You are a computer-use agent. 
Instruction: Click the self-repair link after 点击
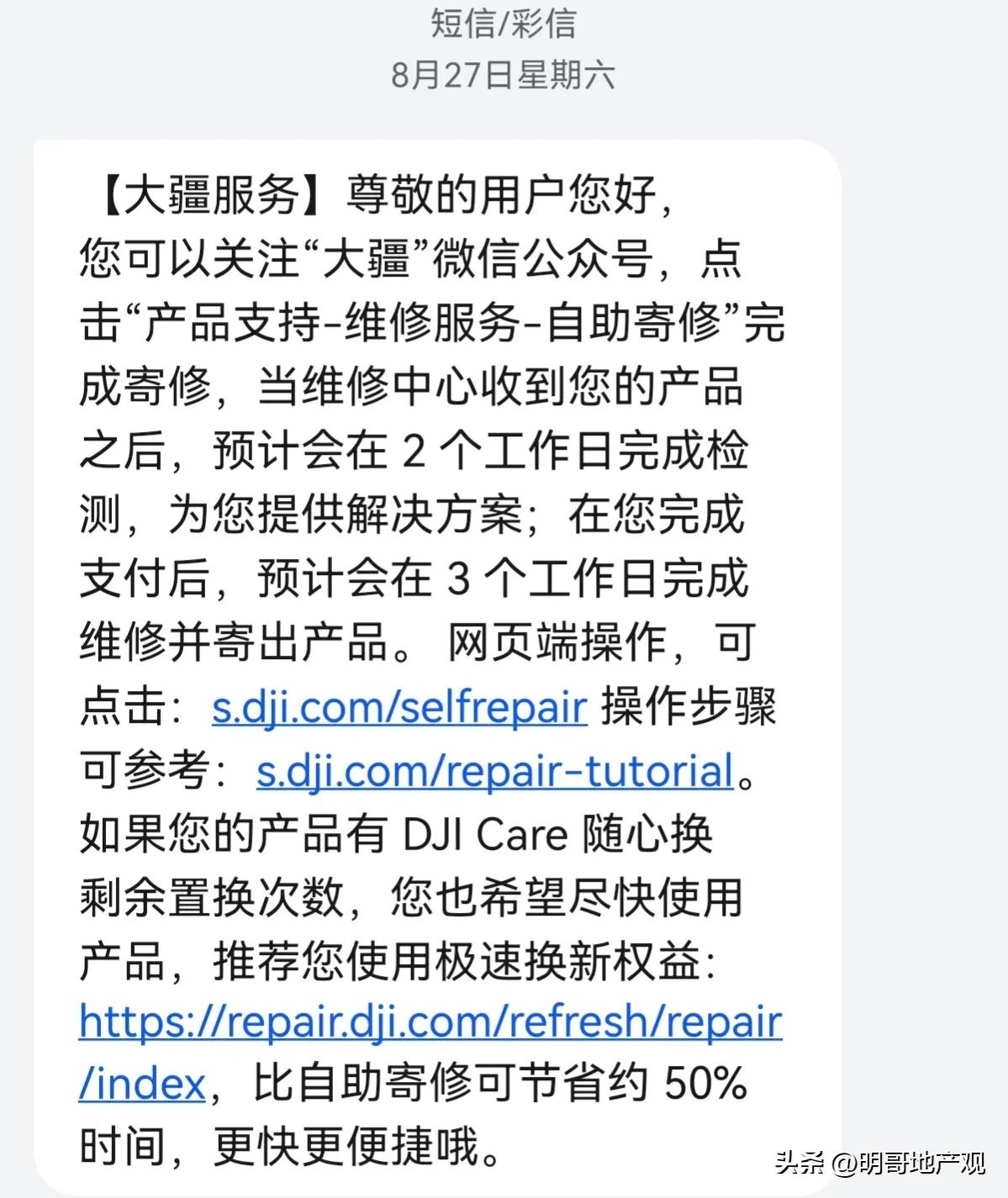point(395,708)
